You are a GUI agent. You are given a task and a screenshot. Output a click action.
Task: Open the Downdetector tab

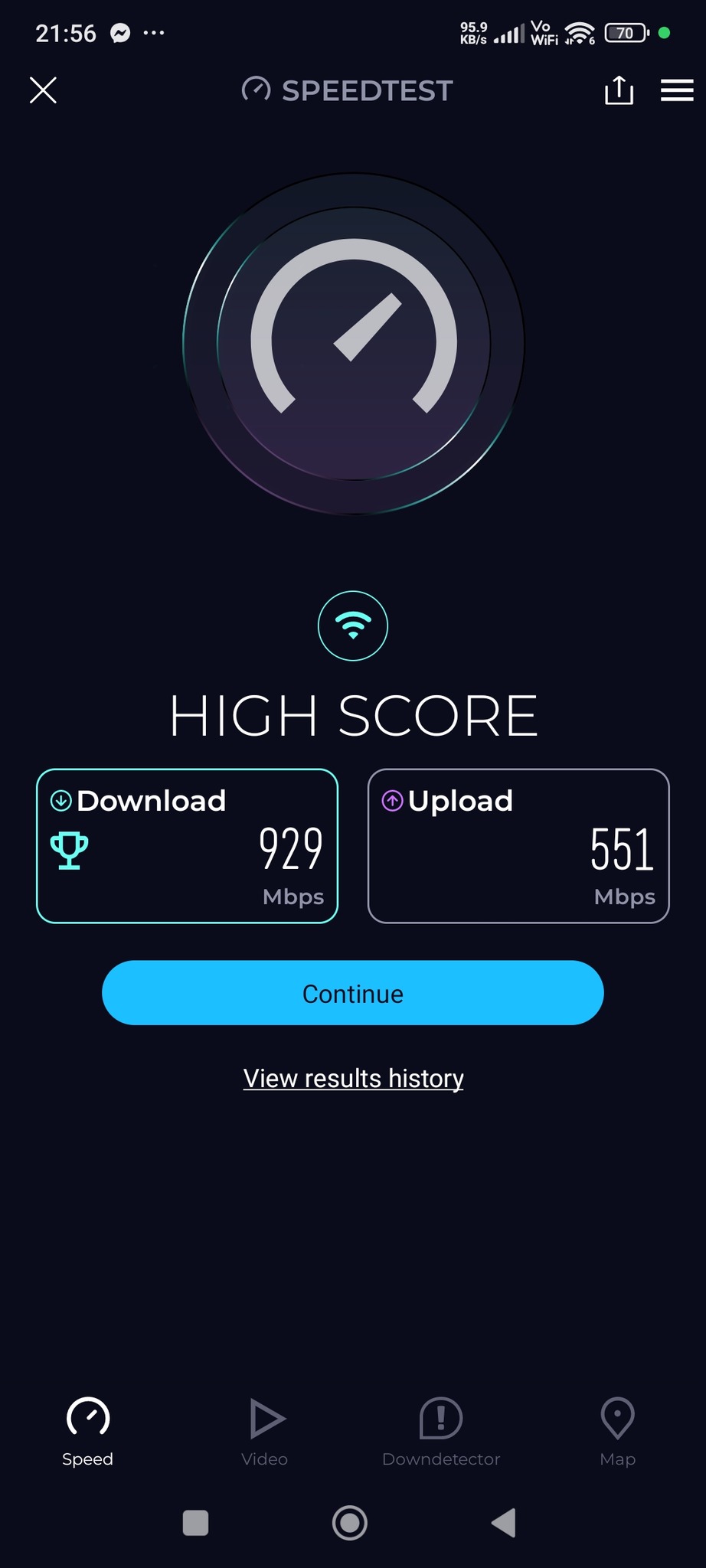pyautogui.click(x=441, y=1430)
